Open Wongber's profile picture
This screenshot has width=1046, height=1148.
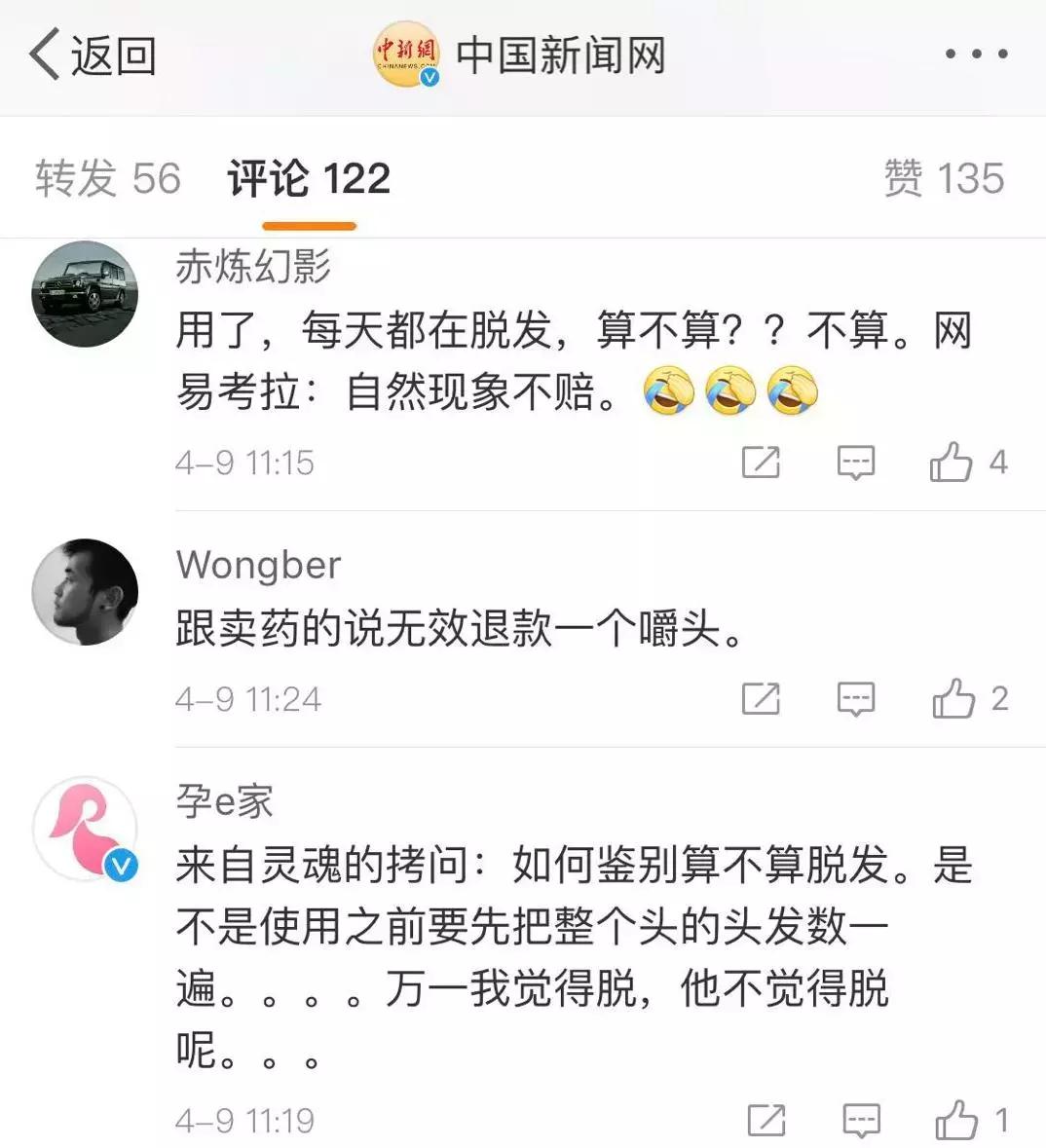point(86,592)
